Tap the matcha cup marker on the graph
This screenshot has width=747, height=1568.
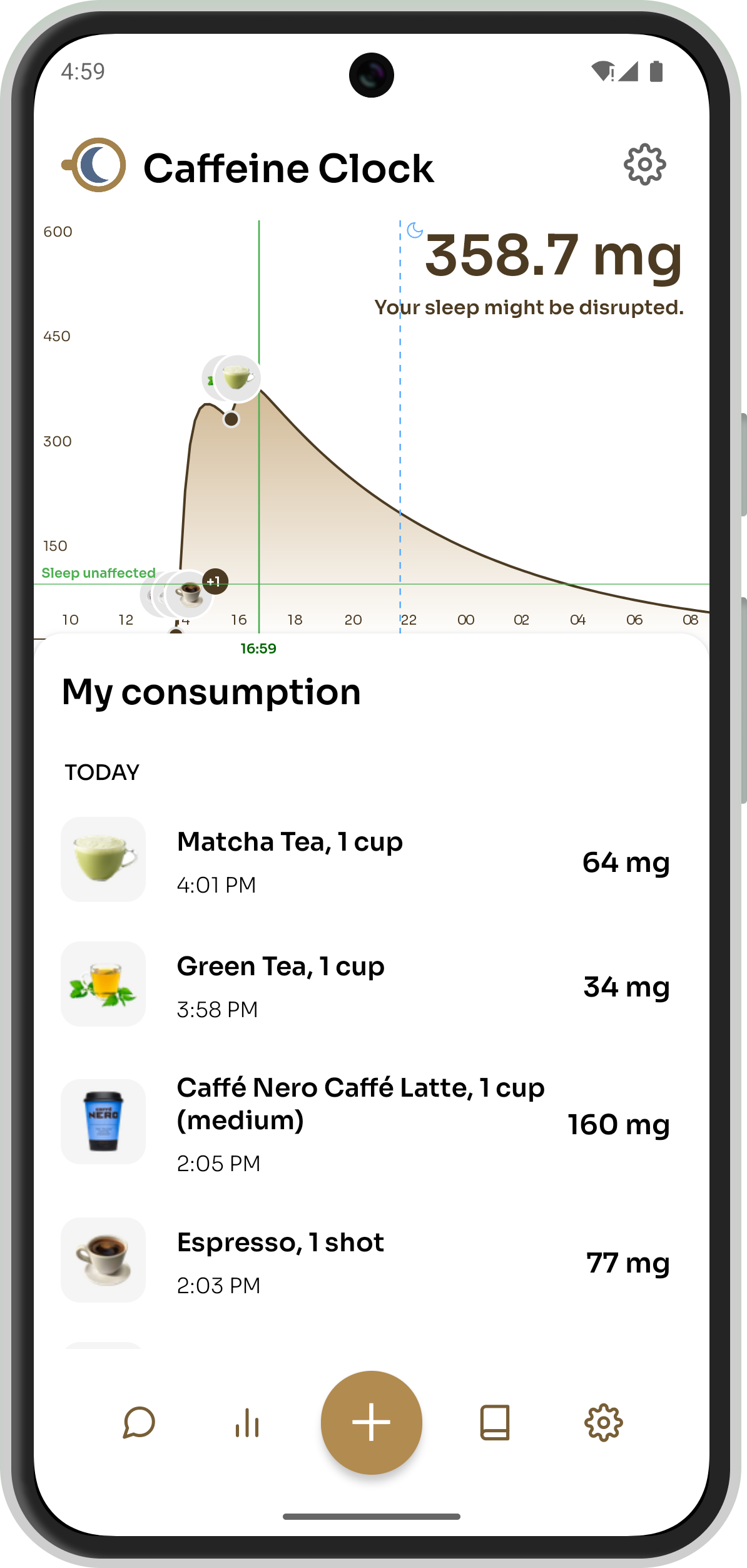click(237, 377)
